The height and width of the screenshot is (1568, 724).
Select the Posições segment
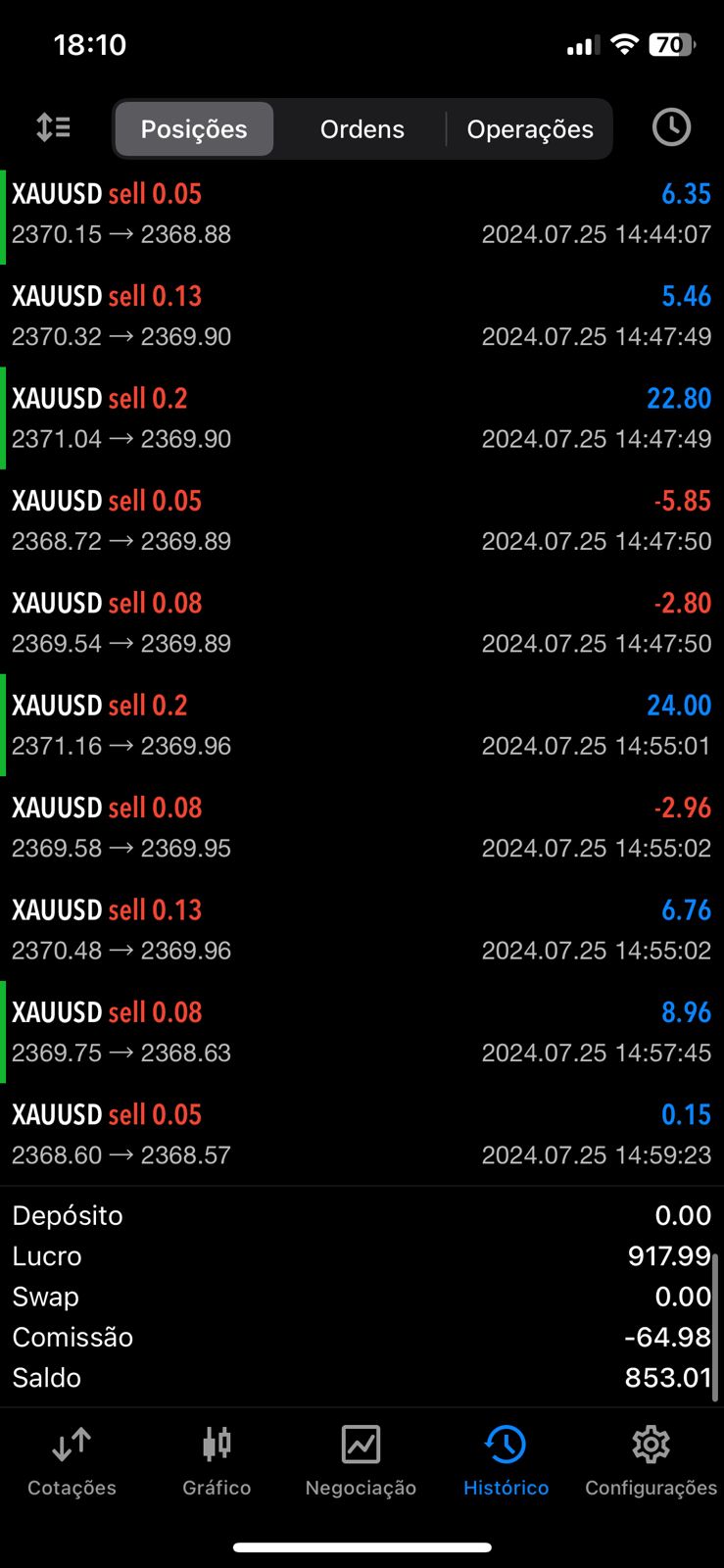click(194, 128)
